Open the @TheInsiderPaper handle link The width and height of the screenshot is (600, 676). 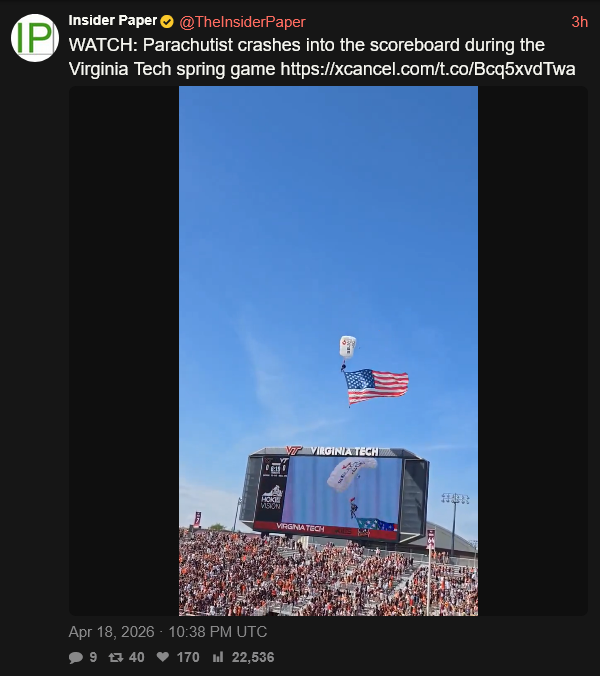click(x=242, y=21)
